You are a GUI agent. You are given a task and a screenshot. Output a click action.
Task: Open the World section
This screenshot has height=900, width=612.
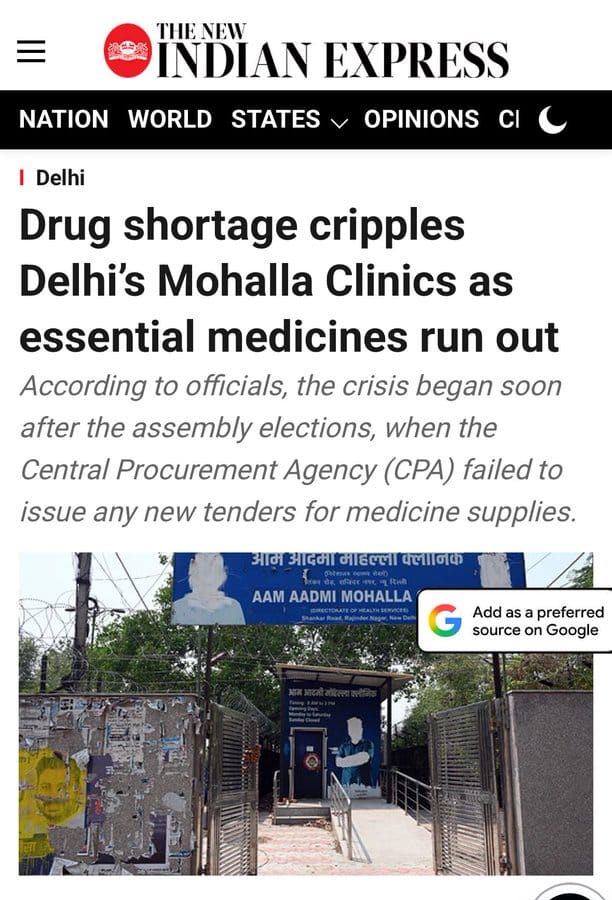pyautogui.click(x=169, y=120)
